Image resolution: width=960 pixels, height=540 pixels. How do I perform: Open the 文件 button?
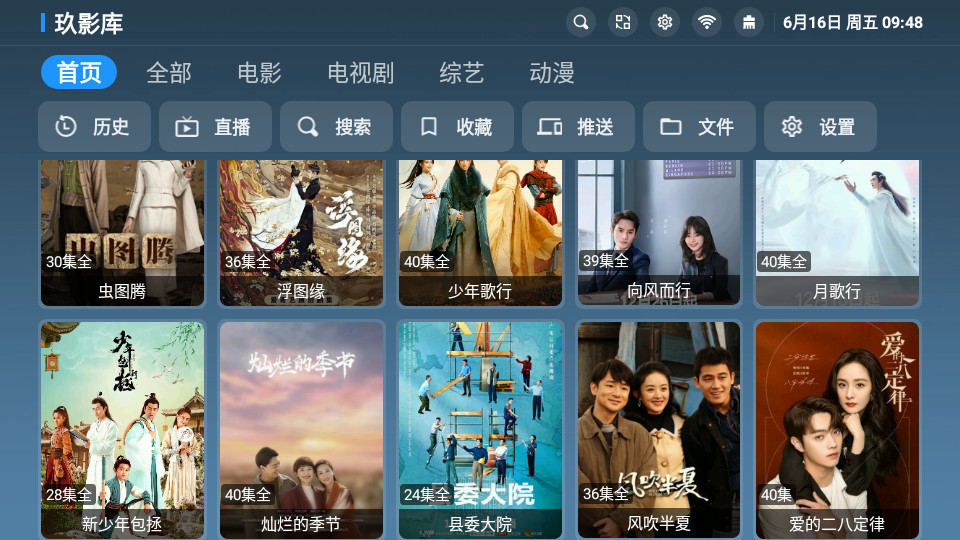tap(699, 127)
